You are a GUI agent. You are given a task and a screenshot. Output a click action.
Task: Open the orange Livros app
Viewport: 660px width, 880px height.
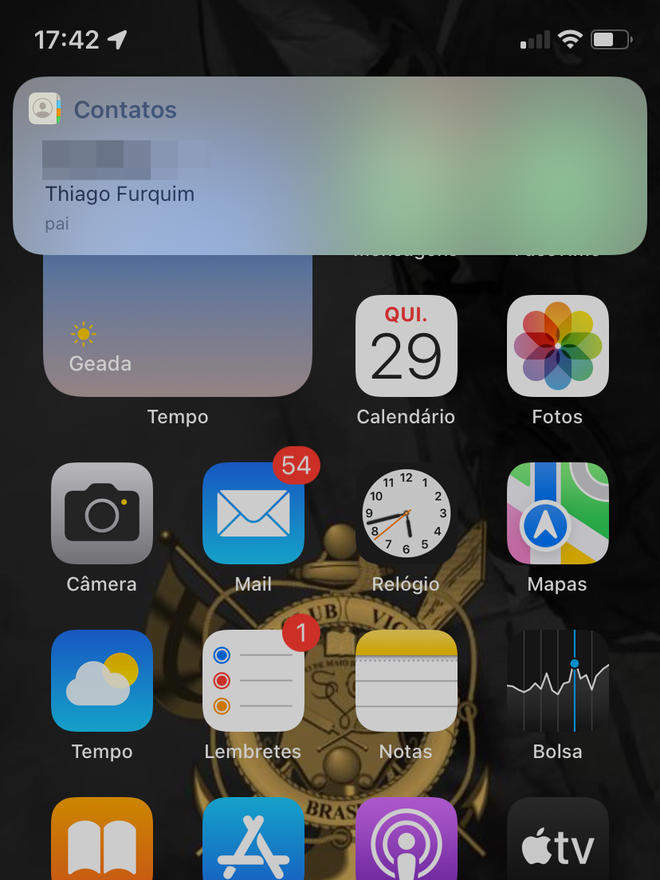click(102, 840)
